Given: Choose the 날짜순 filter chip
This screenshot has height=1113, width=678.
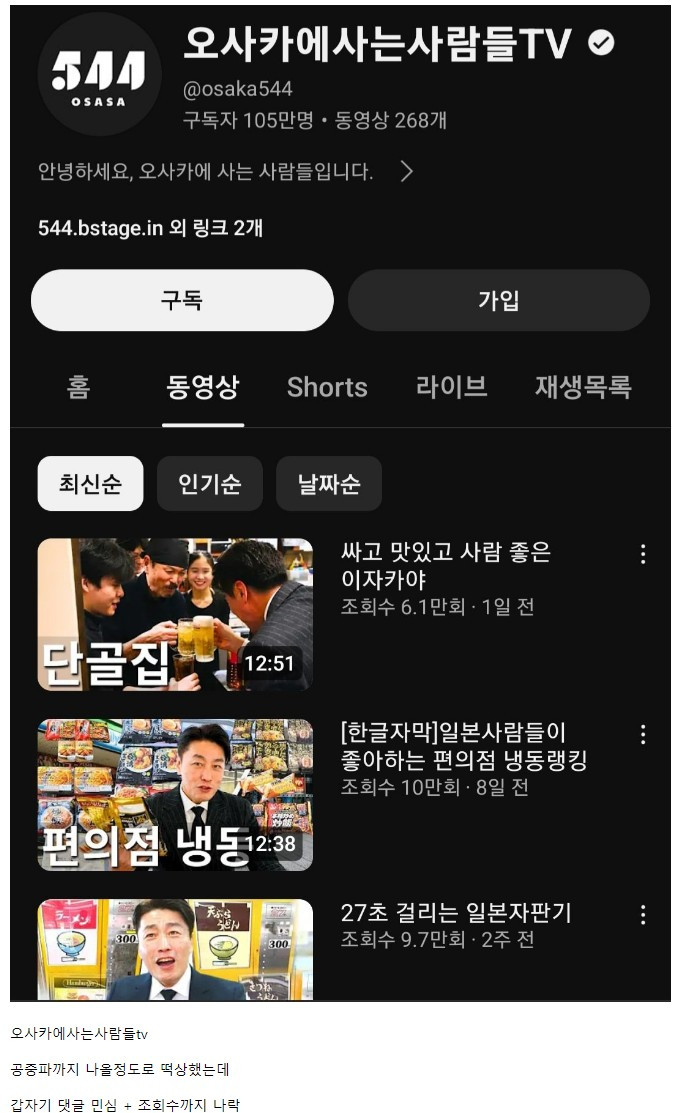Looking at the screenshot, I should (328, 484).
